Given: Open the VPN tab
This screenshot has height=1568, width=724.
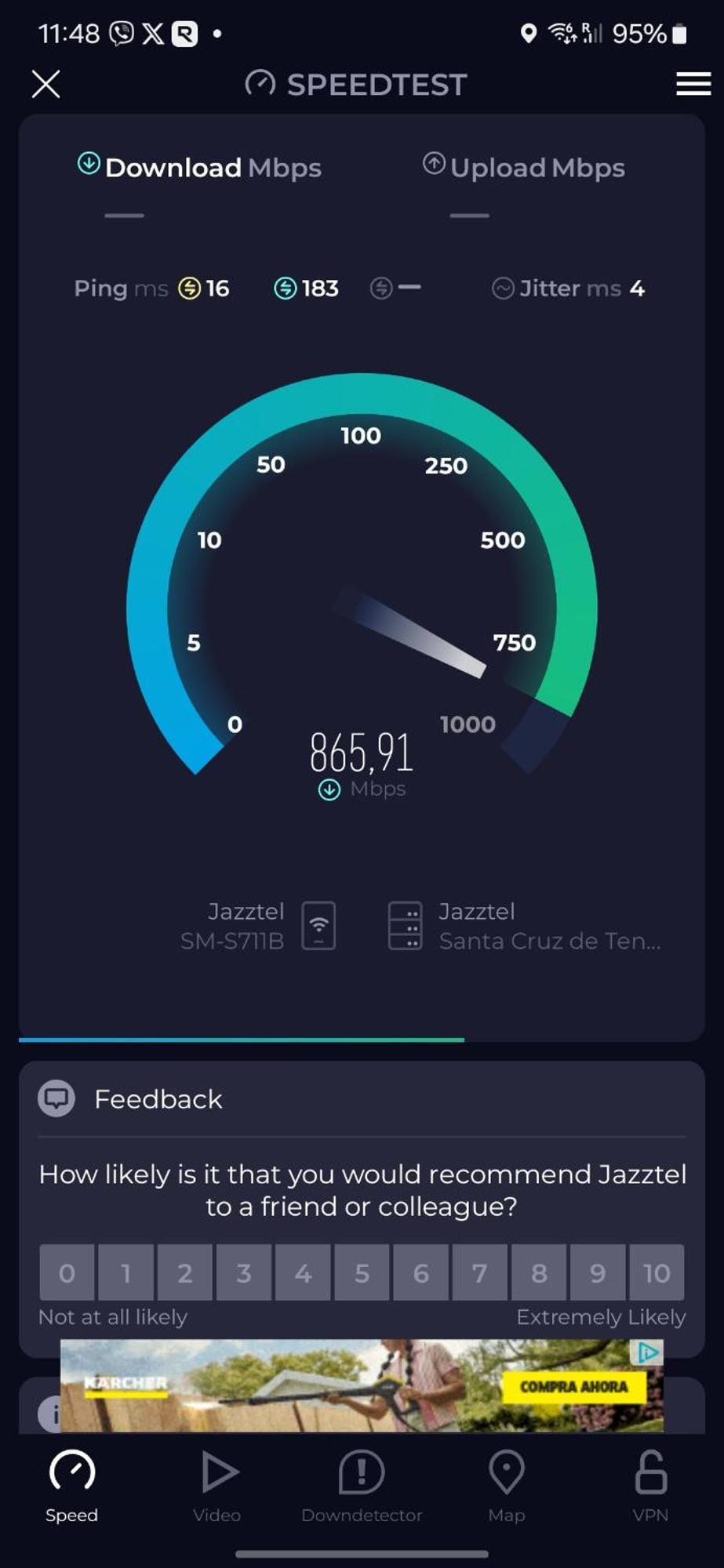Looking at the screenshot, I should 650,1486.
